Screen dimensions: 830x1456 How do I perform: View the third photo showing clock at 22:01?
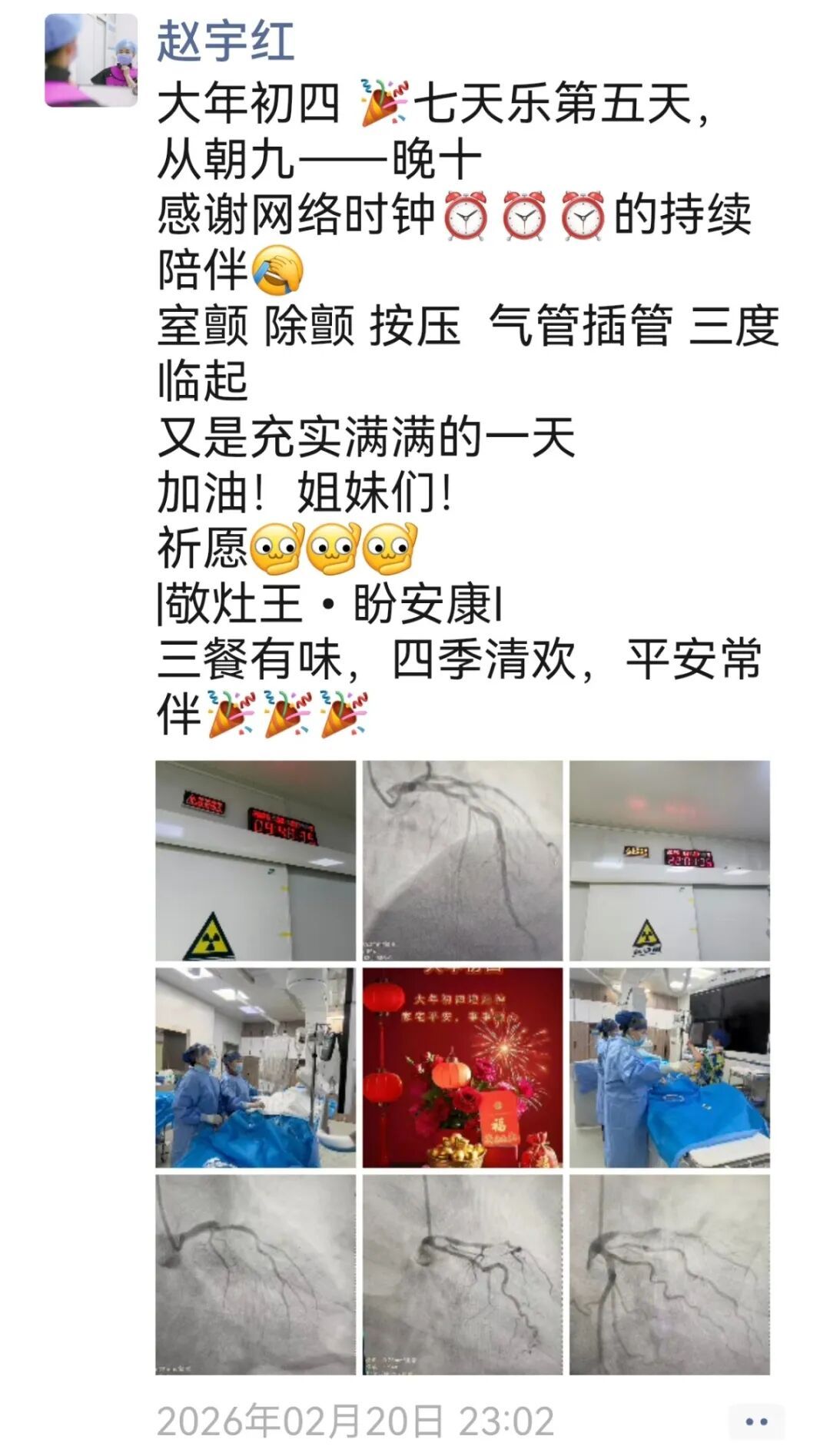(669, 861)
